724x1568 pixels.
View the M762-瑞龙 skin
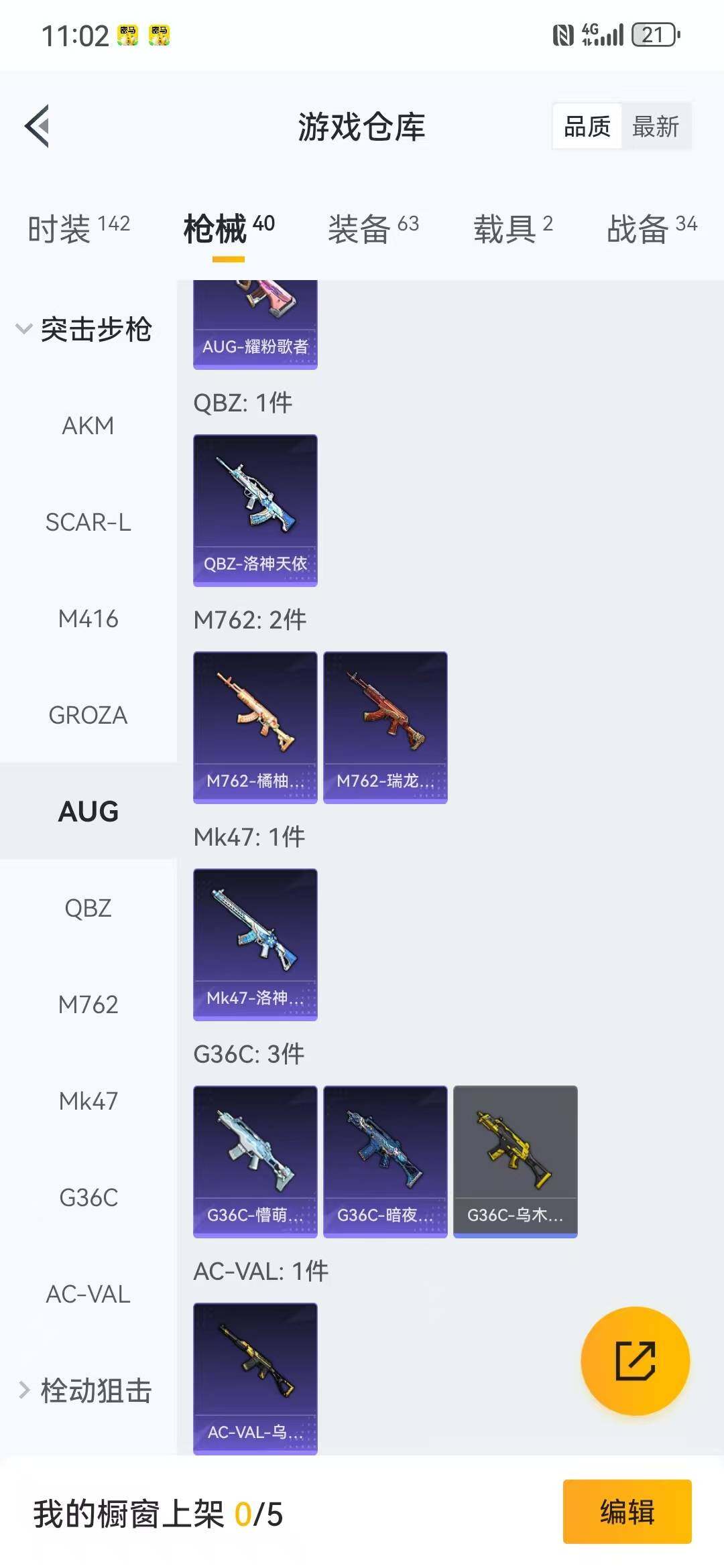pos(385,728)
